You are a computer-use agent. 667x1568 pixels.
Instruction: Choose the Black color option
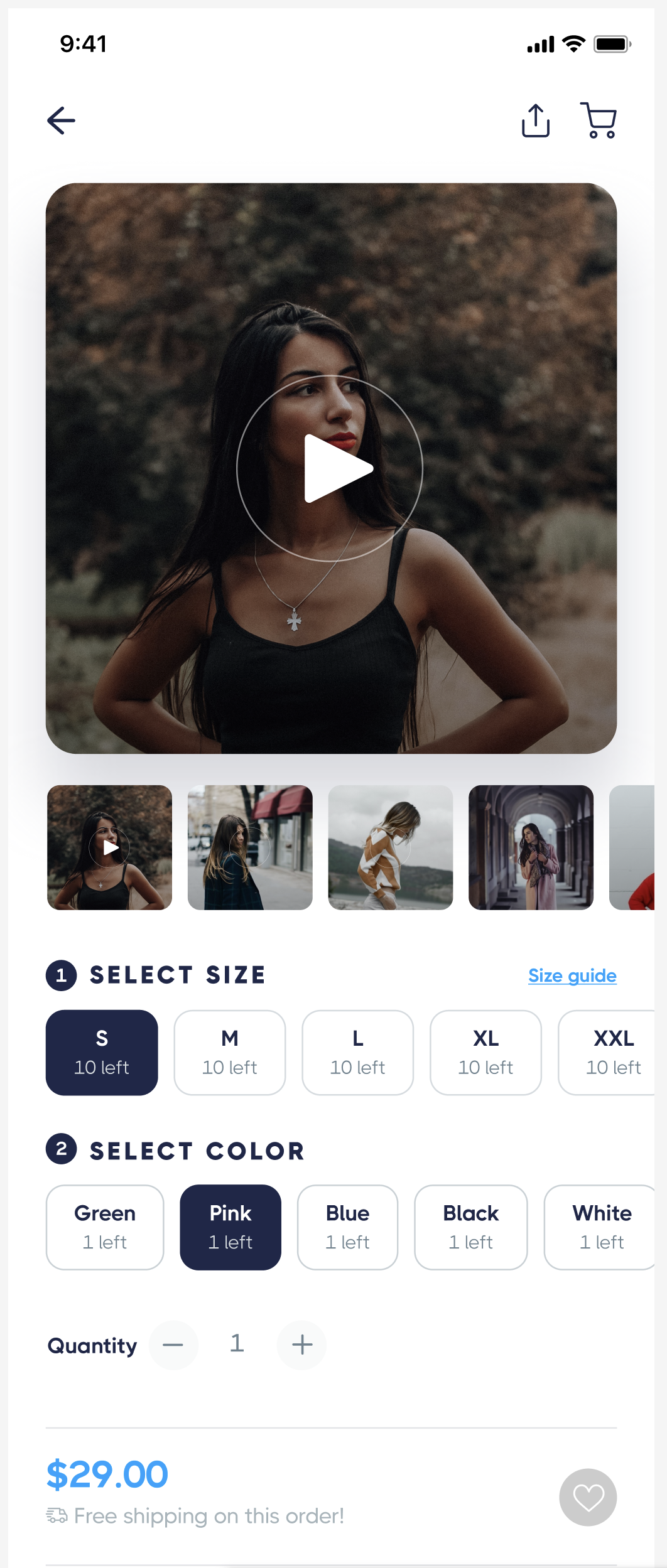(x=470, y=1227)
